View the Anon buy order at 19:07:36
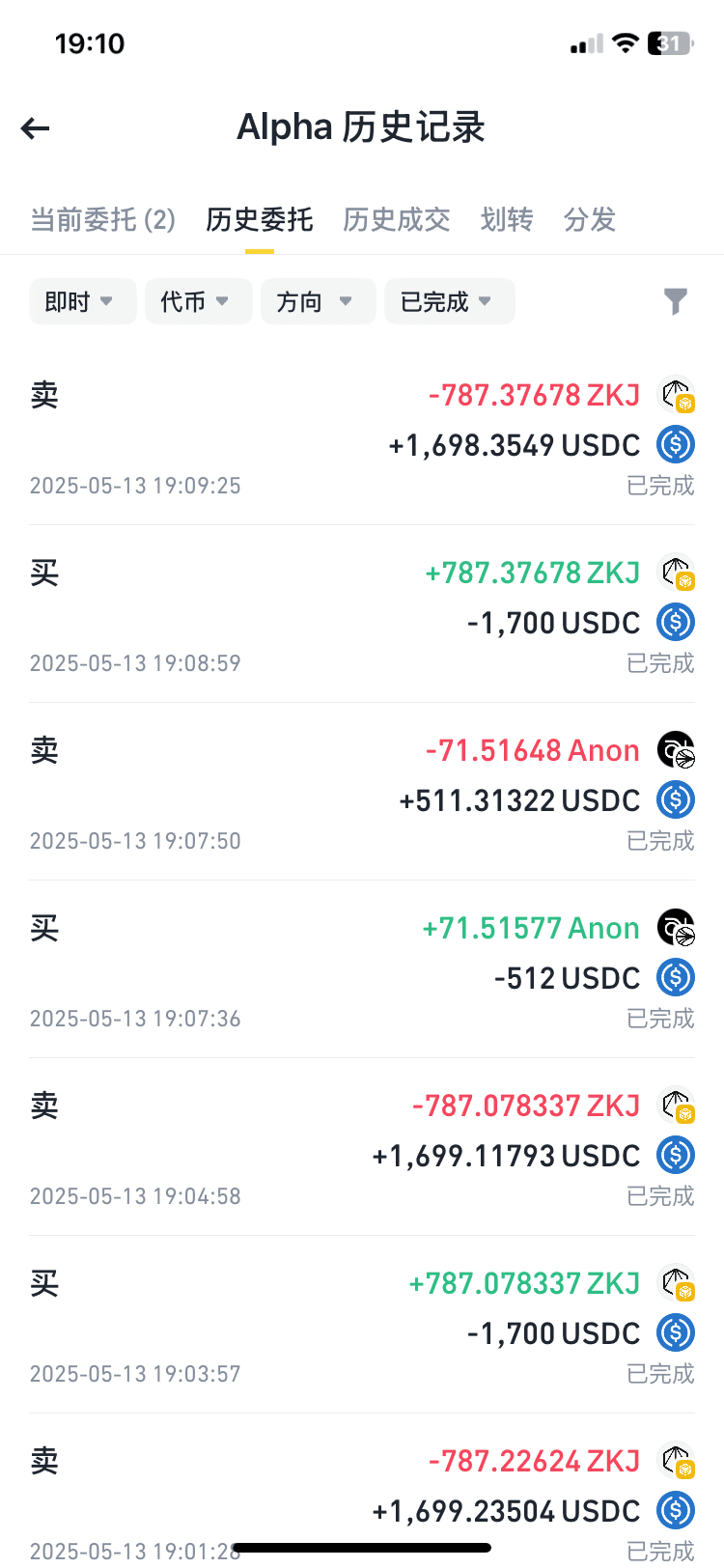Screen dimensions: 724x1568 pyautogui.click(x=362, y=969)
